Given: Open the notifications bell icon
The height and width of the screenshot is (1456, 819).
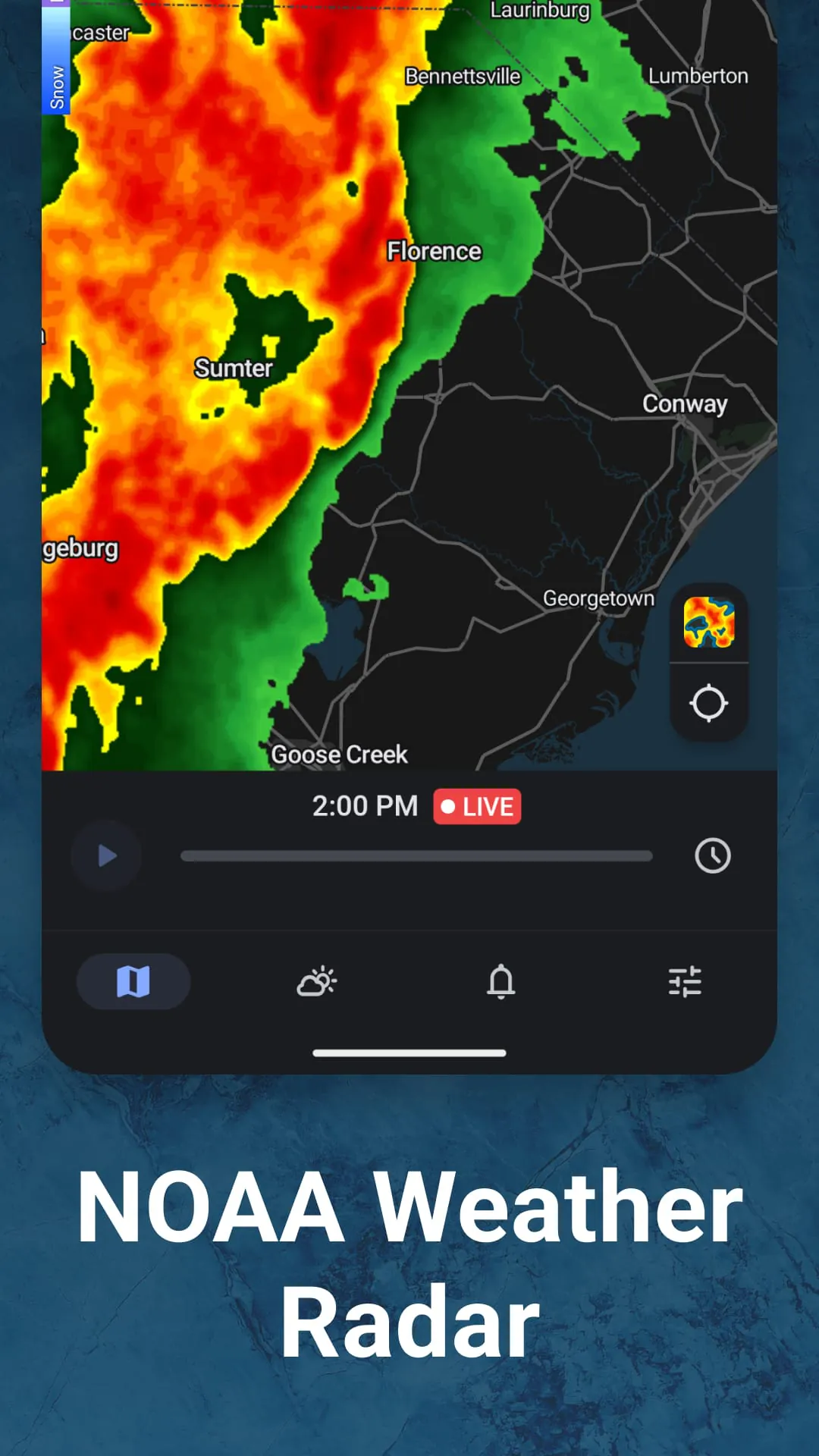Looking at the screenshot, I should 502,982.
